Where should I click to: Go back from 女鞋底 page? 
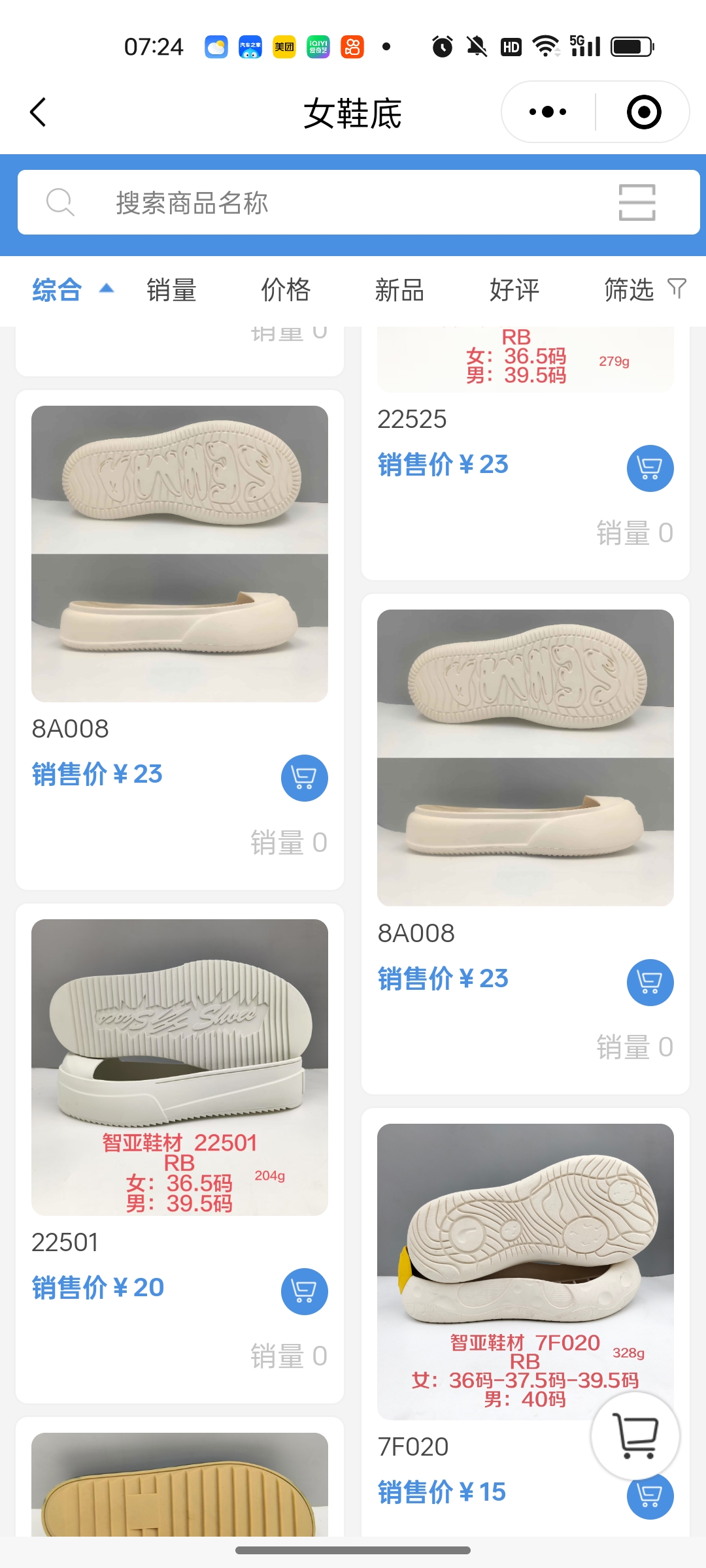pyautogui.click(x=39, y=112)
